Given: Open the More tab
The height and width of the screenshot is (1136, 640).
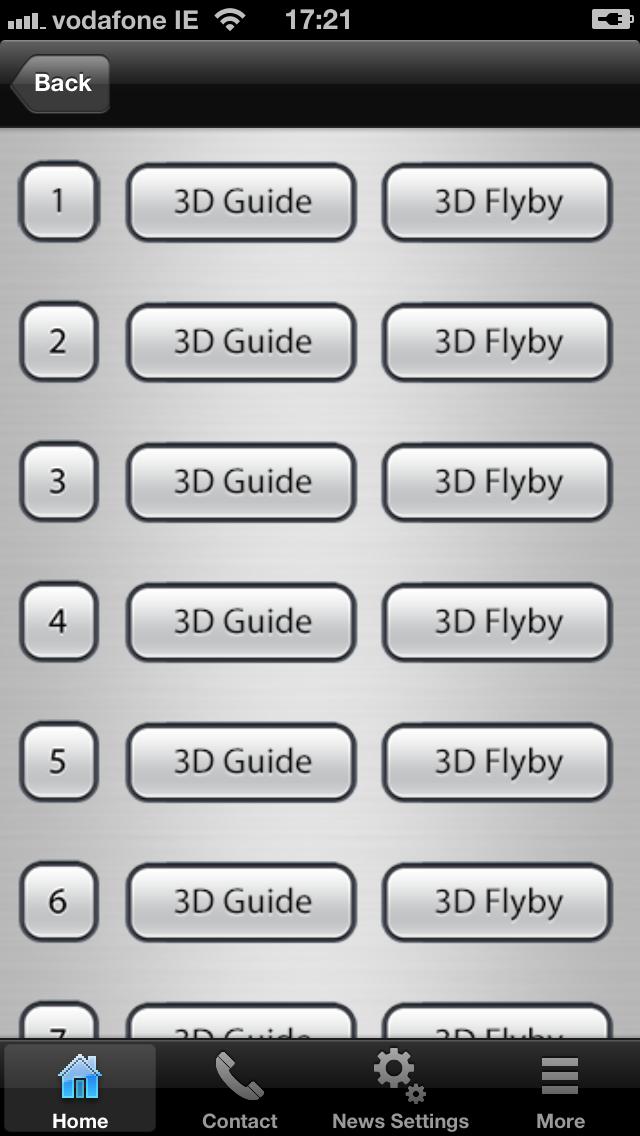Looking at the screenshot, I should tap(560, 1089).
